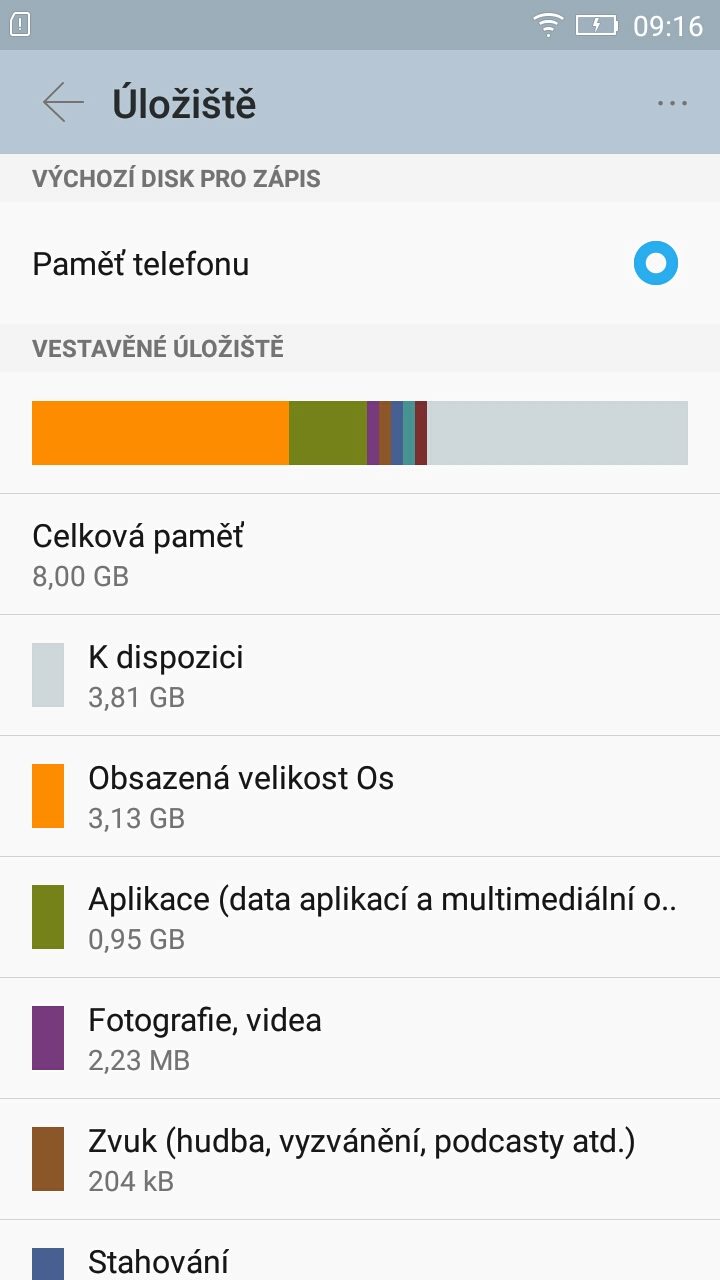Open the K dispozici row

(360, 675)
